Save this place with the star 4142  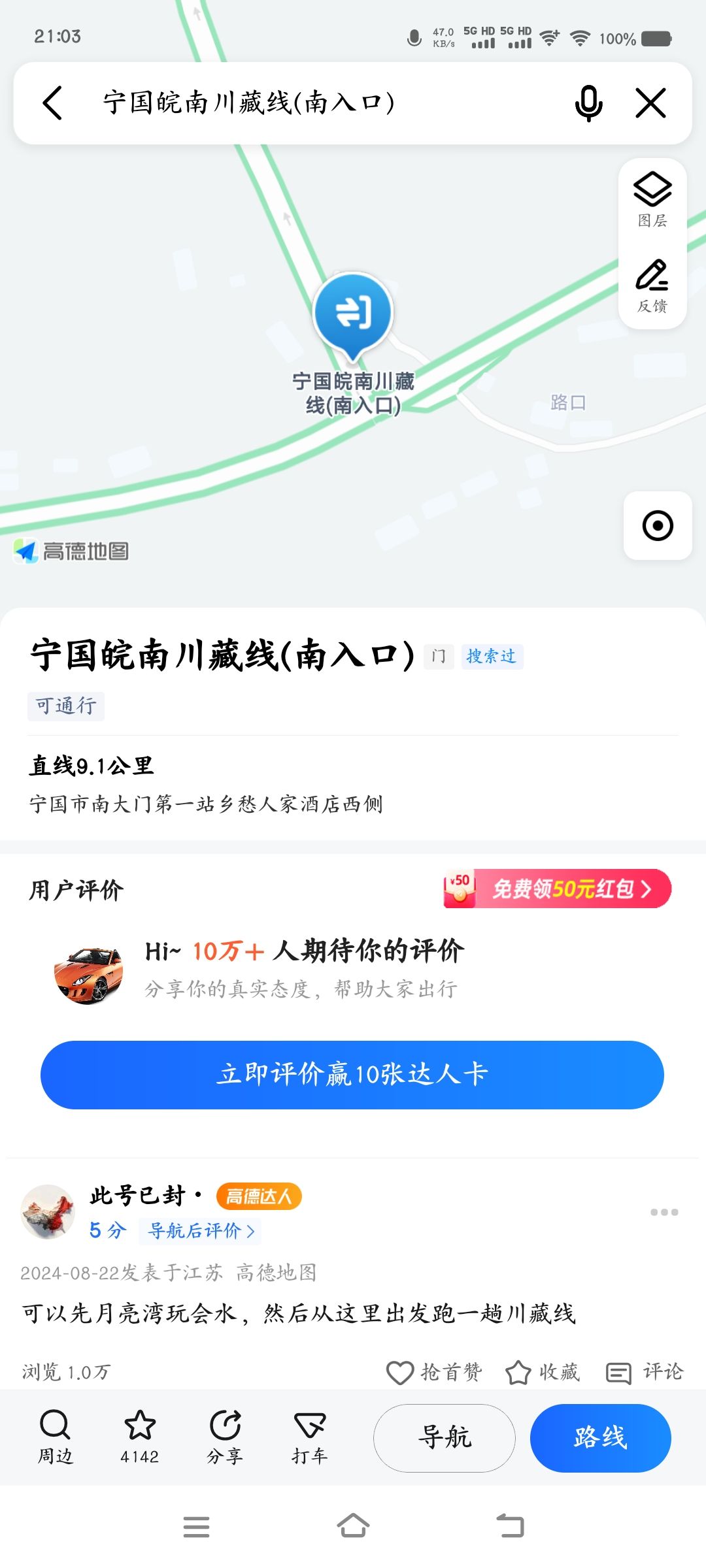139,1437
